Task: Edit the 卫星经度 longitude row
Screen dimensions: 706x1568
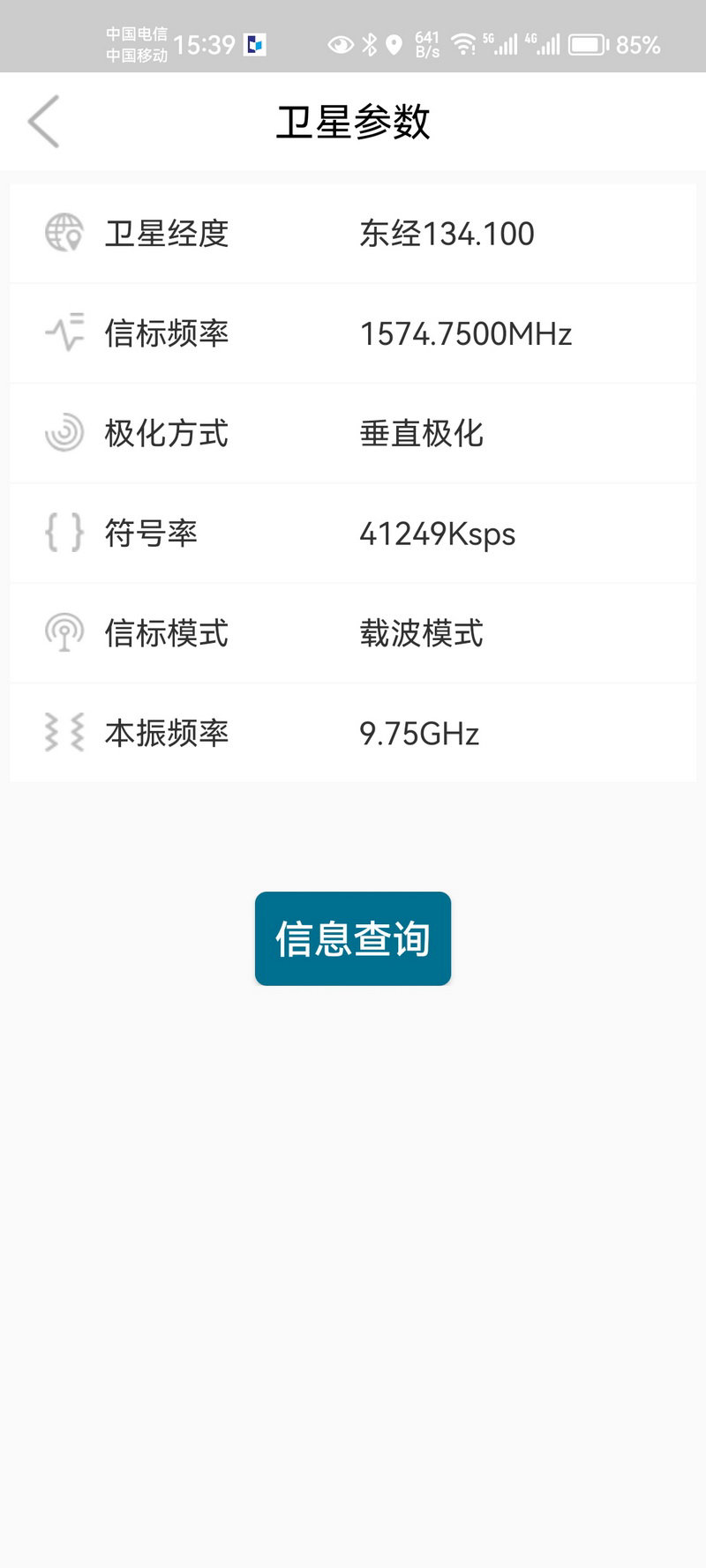Action: point(353,234)
